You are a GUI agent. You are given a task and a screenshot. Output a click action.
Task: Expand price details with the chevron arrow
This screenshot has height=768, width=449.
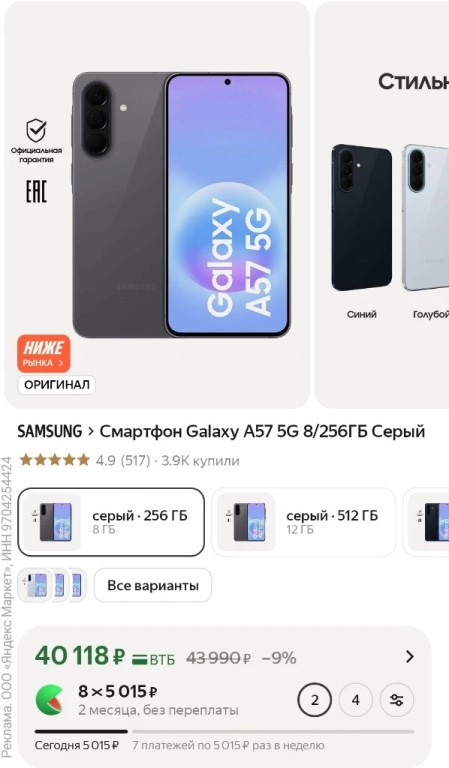[x=410, y=657]
